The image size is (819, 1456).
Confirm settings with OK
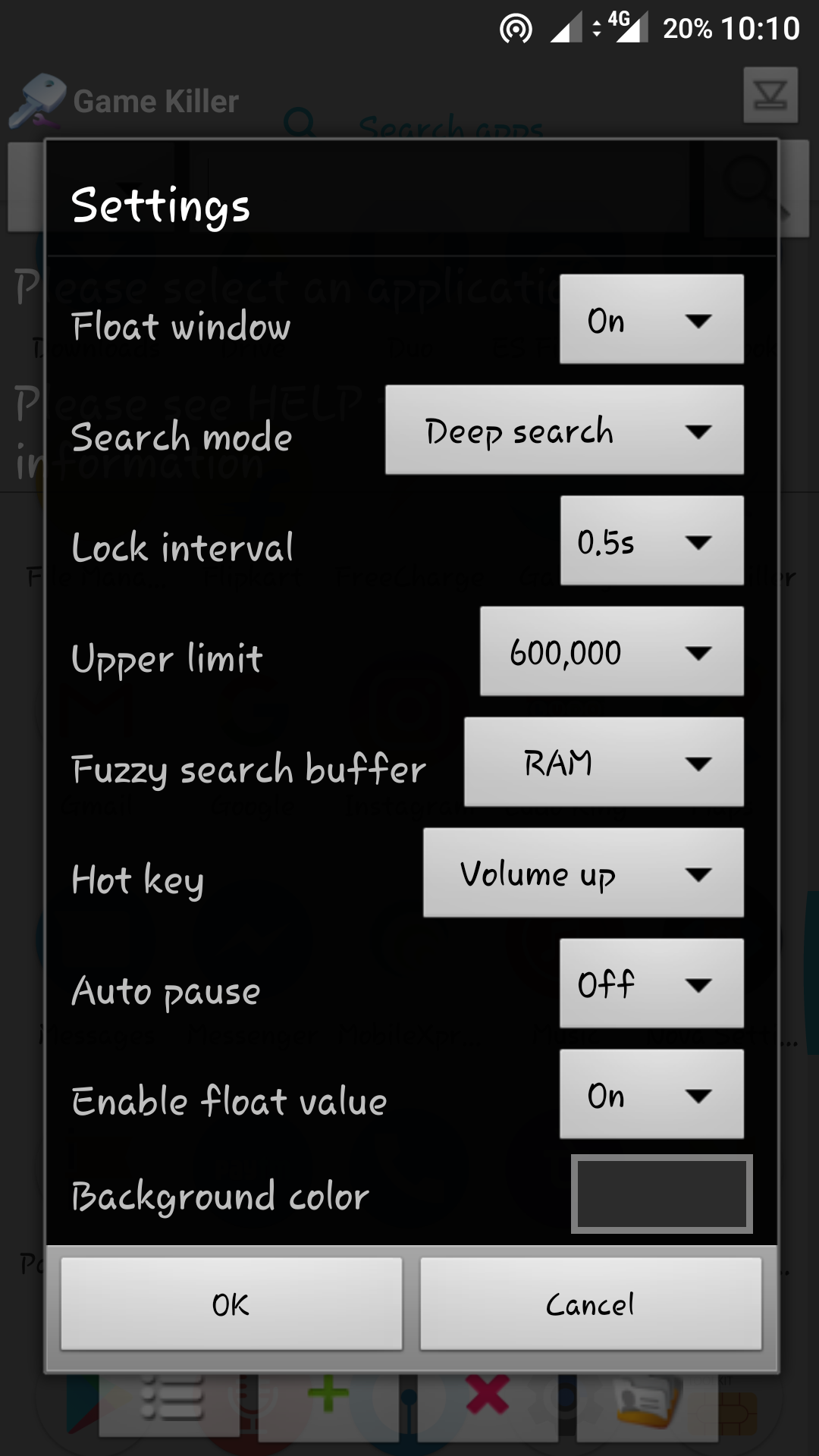(x=231, y=1304)
